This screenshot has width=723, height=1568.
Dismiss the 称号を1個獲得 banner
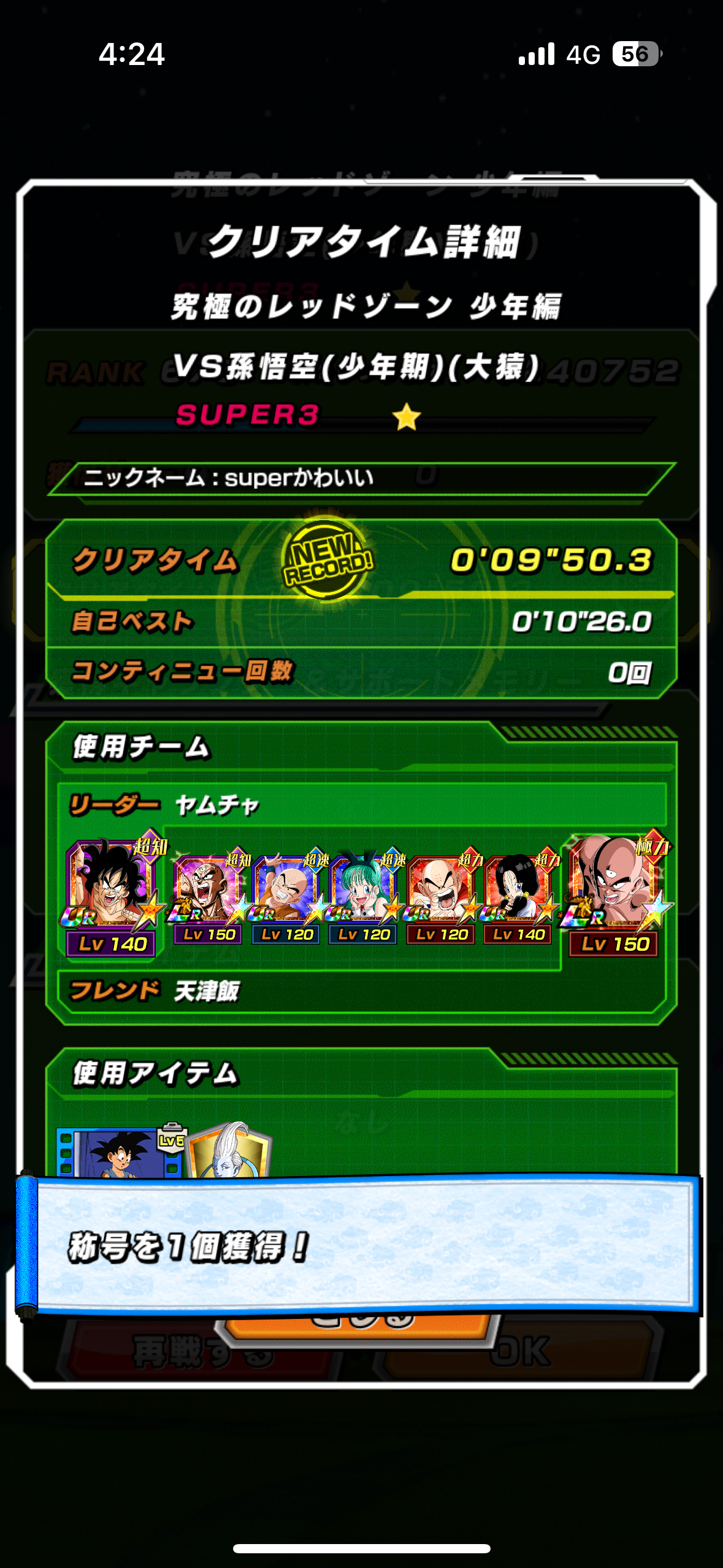pyautogui.click(x=359, y=1245)
